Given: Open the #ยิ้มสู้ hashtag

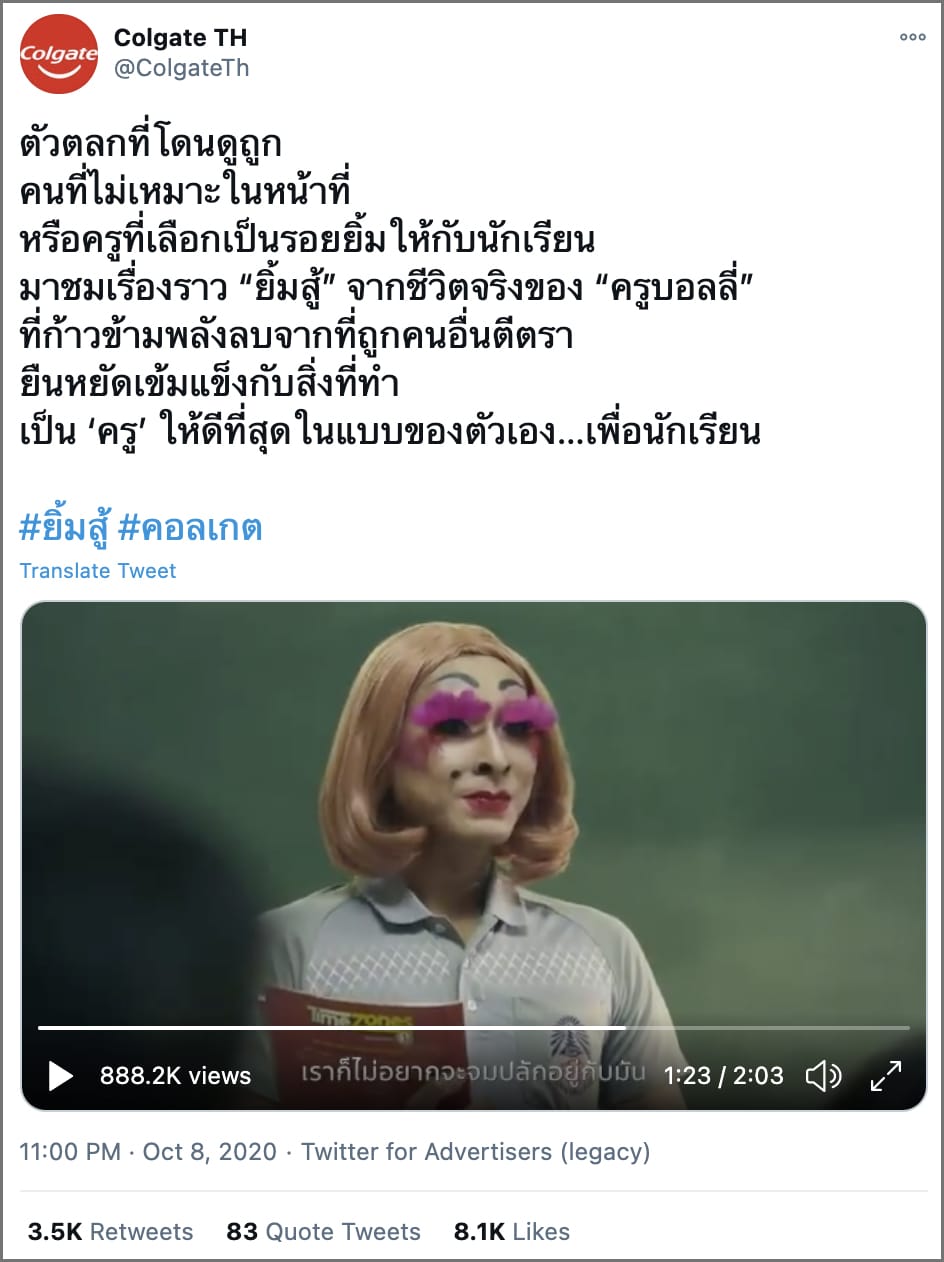Looking at the screenshot, I should click(63, 527).
